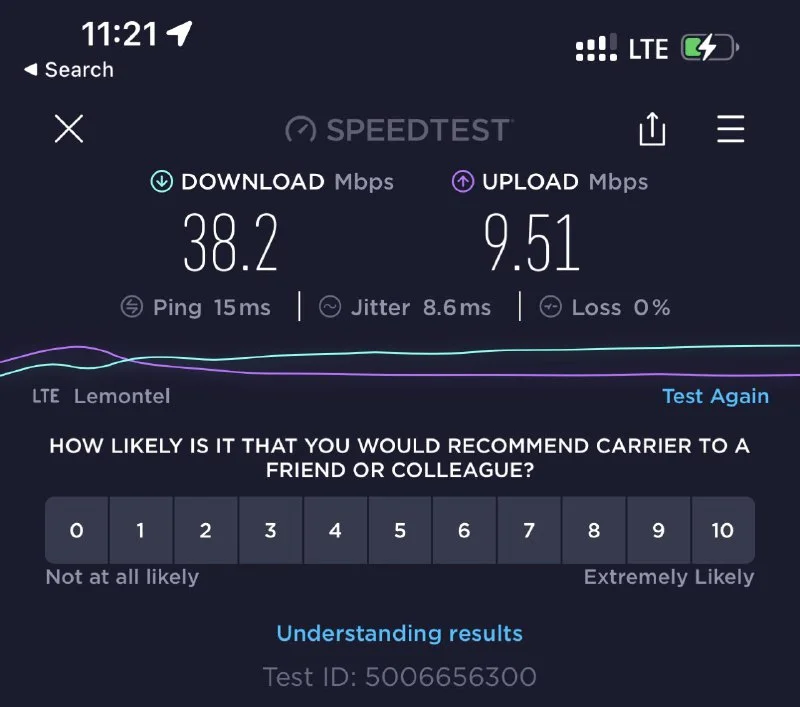Open the Understanding results link
This screenshot has width=800, height=707.
click(399, 633)
